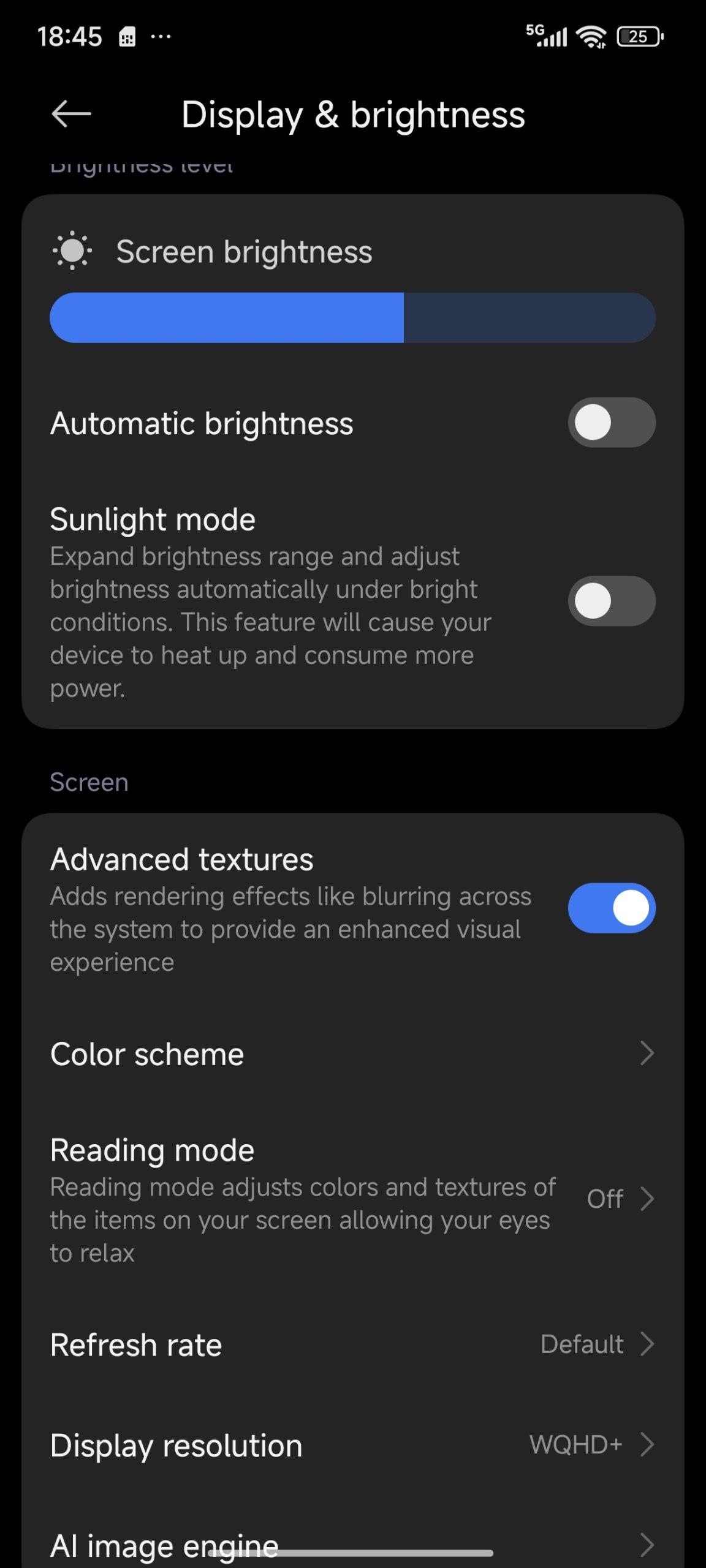Go back from Display & brightness
This screenshot has height=1568, width=706.
71,114
